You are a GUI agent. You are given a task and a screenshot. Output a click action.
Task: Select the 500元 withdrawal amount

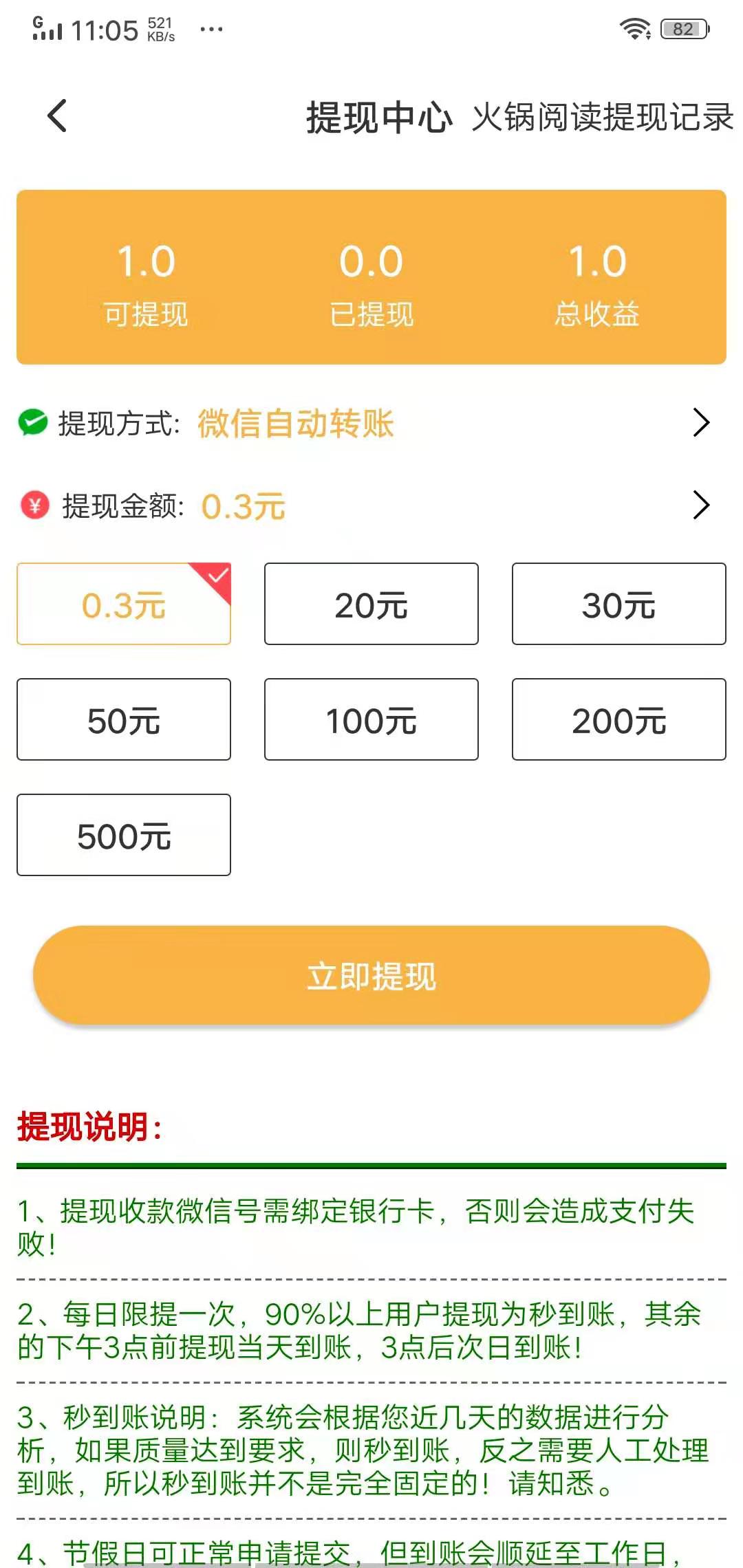coord(123,835)
